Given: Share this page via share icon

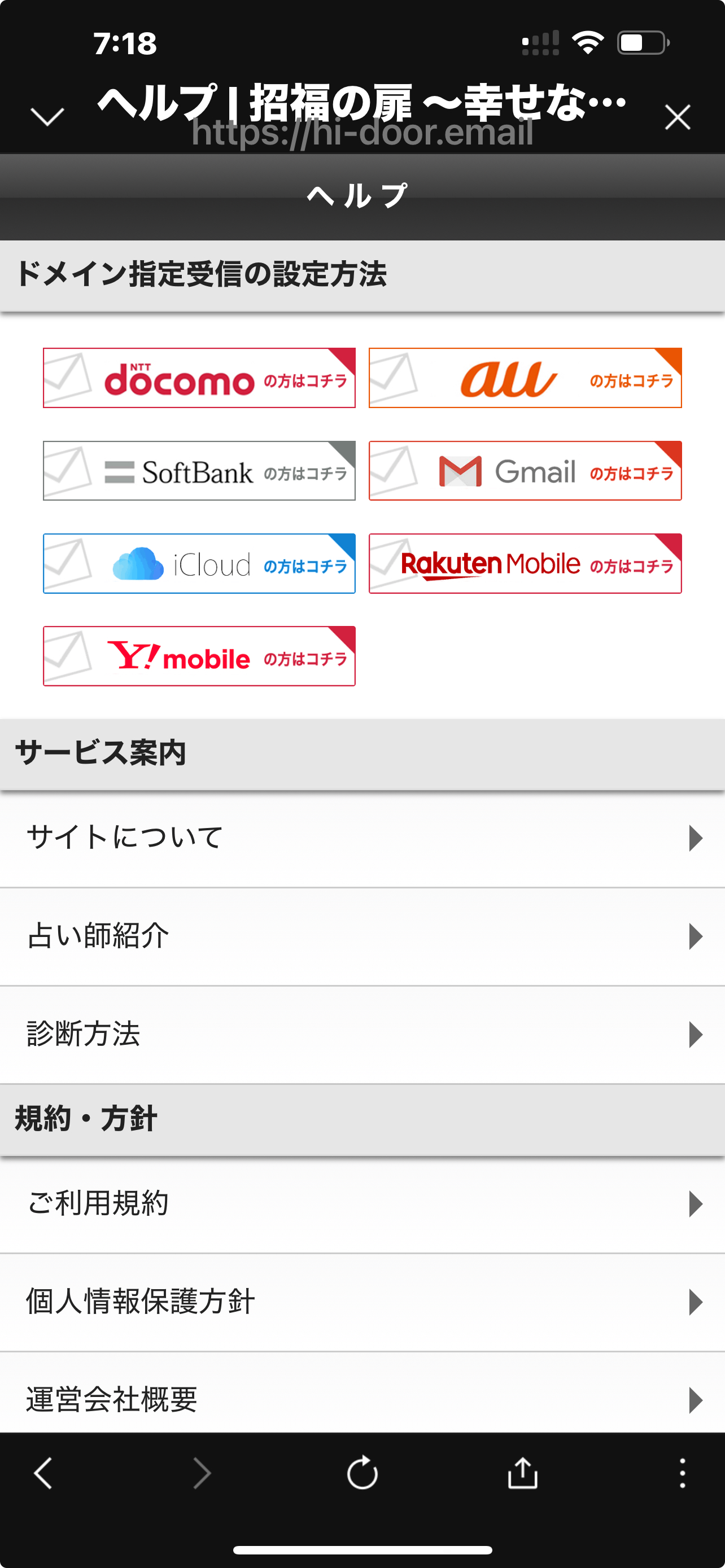Looking at the screenshot, I should click(x=522, y=1473).
